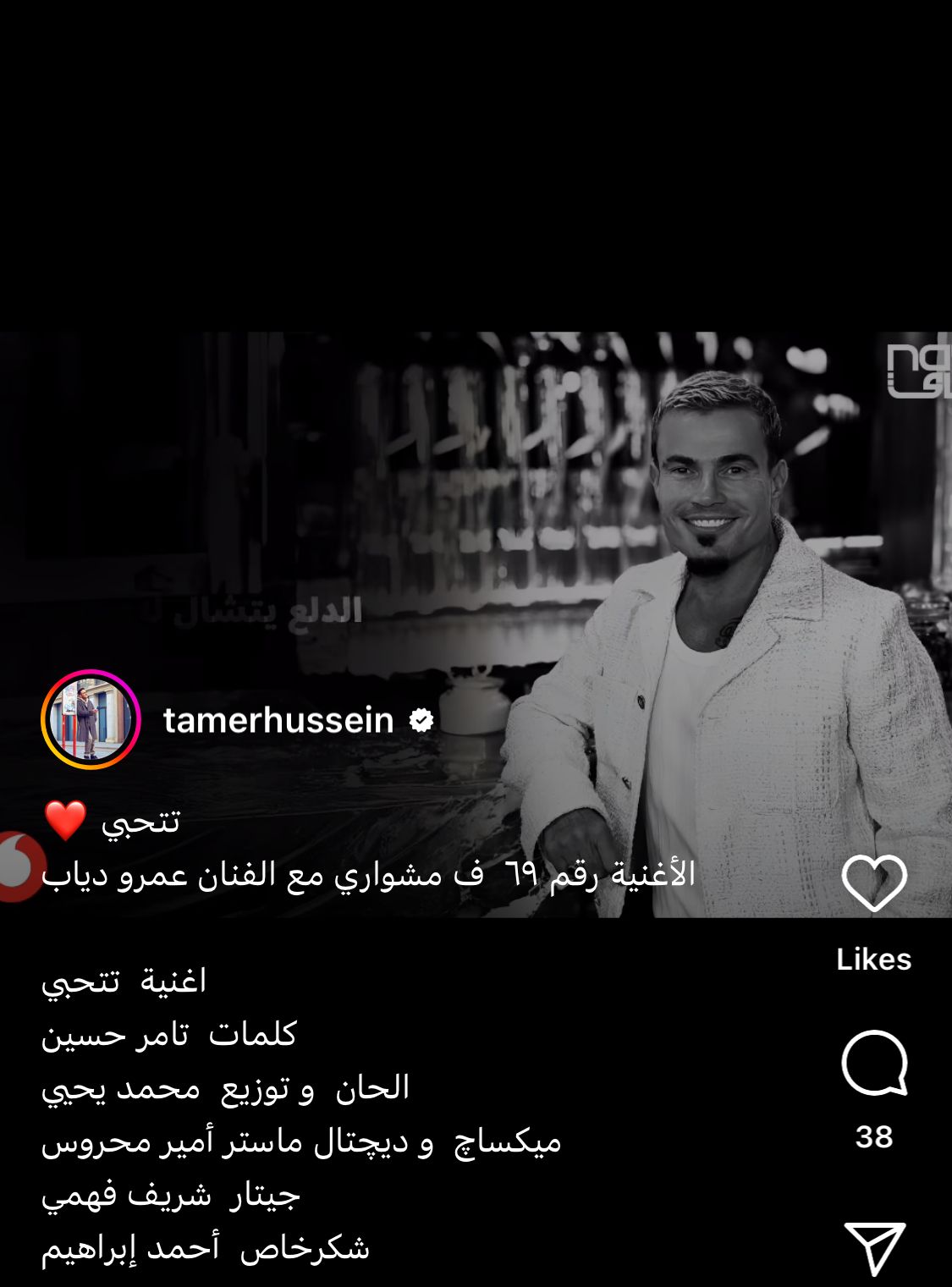Open the comments on this reel
The height and width of the screenshot is (1287, 952).
click(x=874, y=1064)
